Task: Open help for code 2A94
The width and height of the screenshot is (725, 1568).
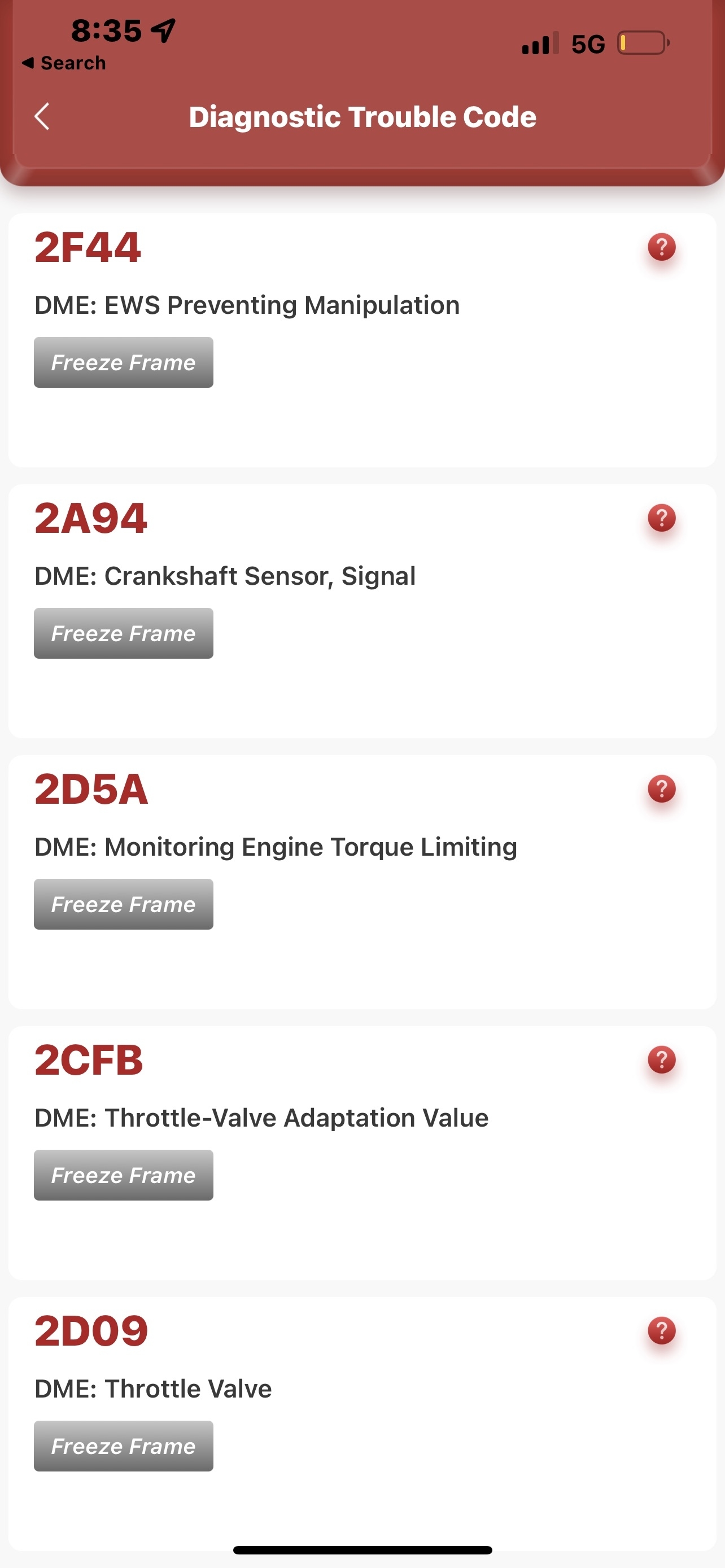Action: tap(661, 518)
